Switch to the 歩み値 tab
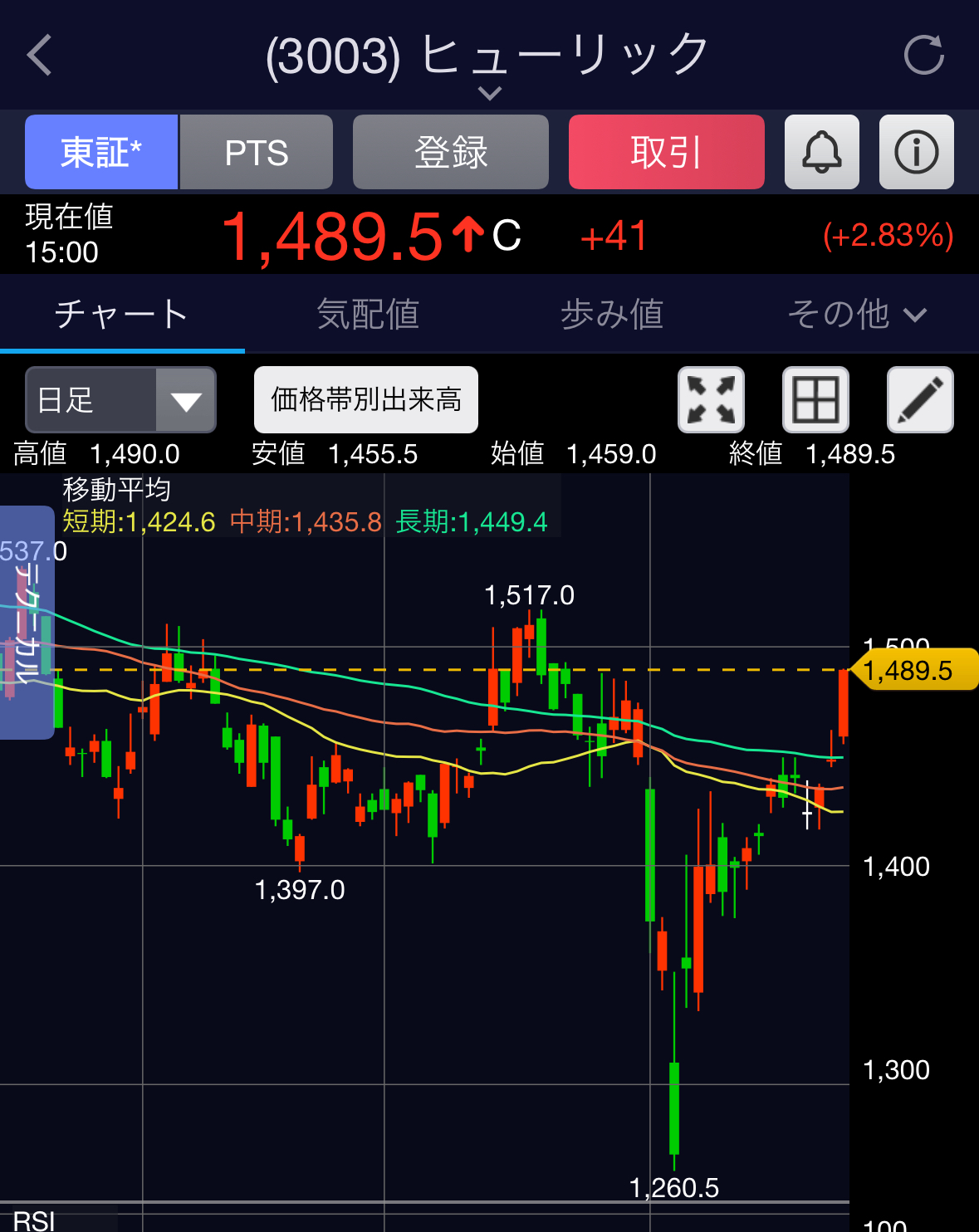Viewport: 979px width, 1232px height. coord(612,315)
